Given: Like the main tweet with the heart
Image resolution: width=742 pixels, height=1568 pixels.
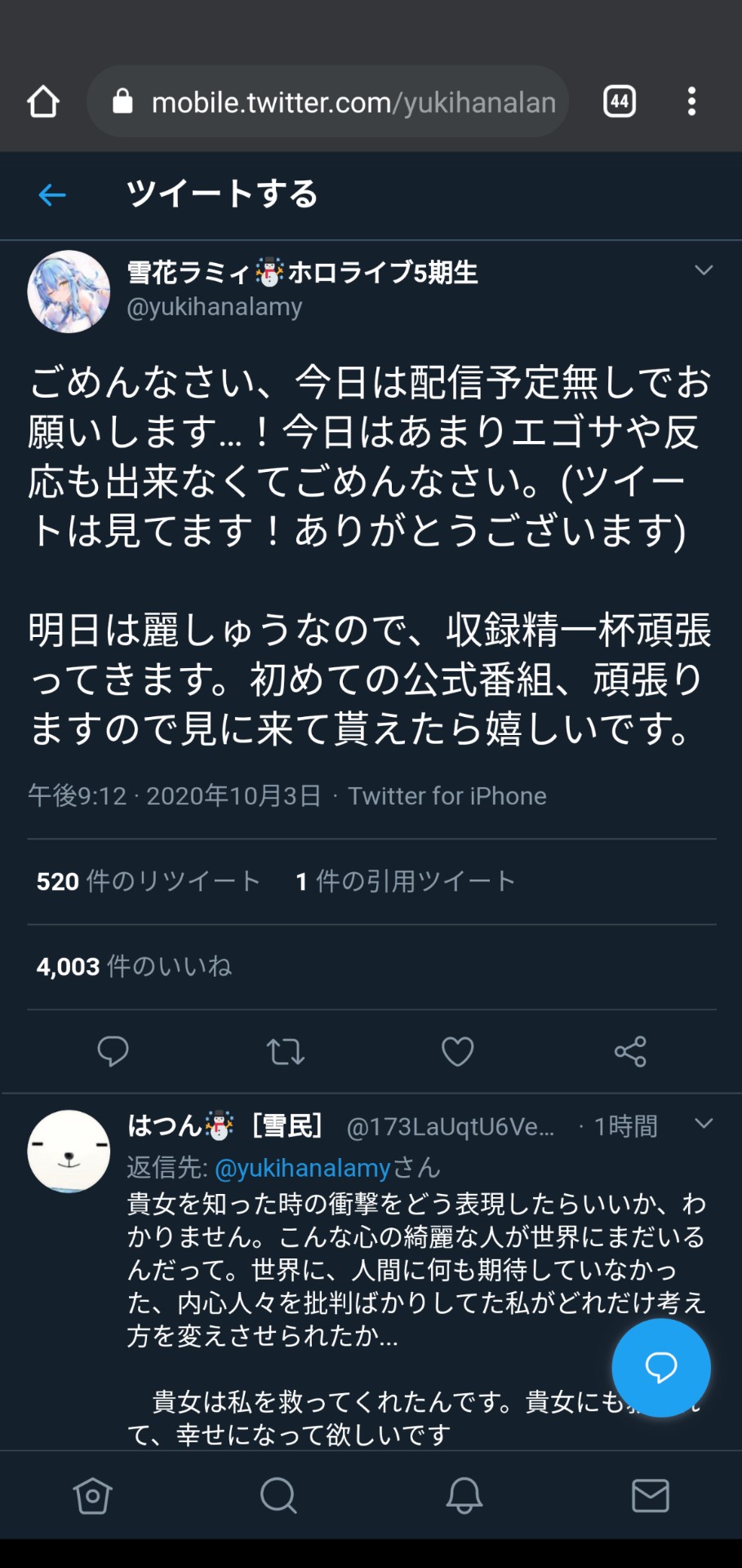Looking at the screenshot, I should 457,1051.
